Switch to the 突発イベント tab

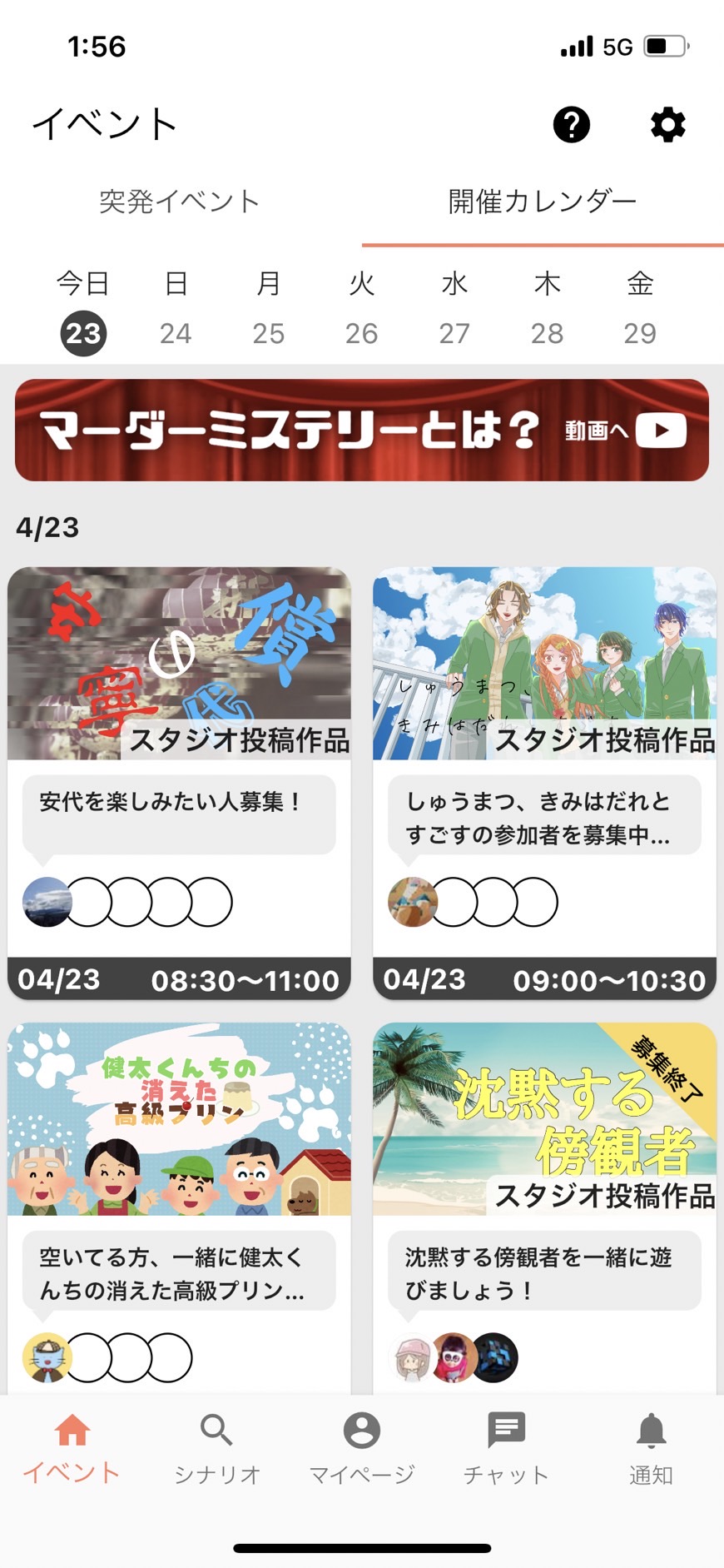[x=180, y=202]
